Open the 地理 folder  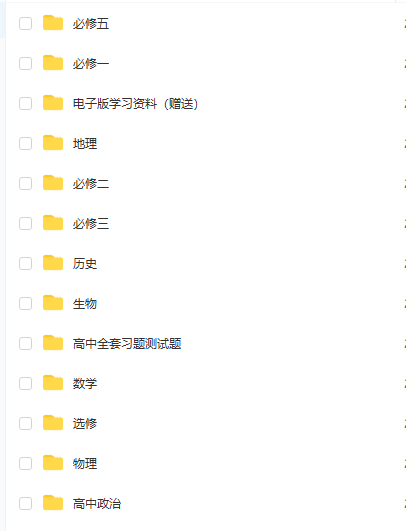click(85, 144)
